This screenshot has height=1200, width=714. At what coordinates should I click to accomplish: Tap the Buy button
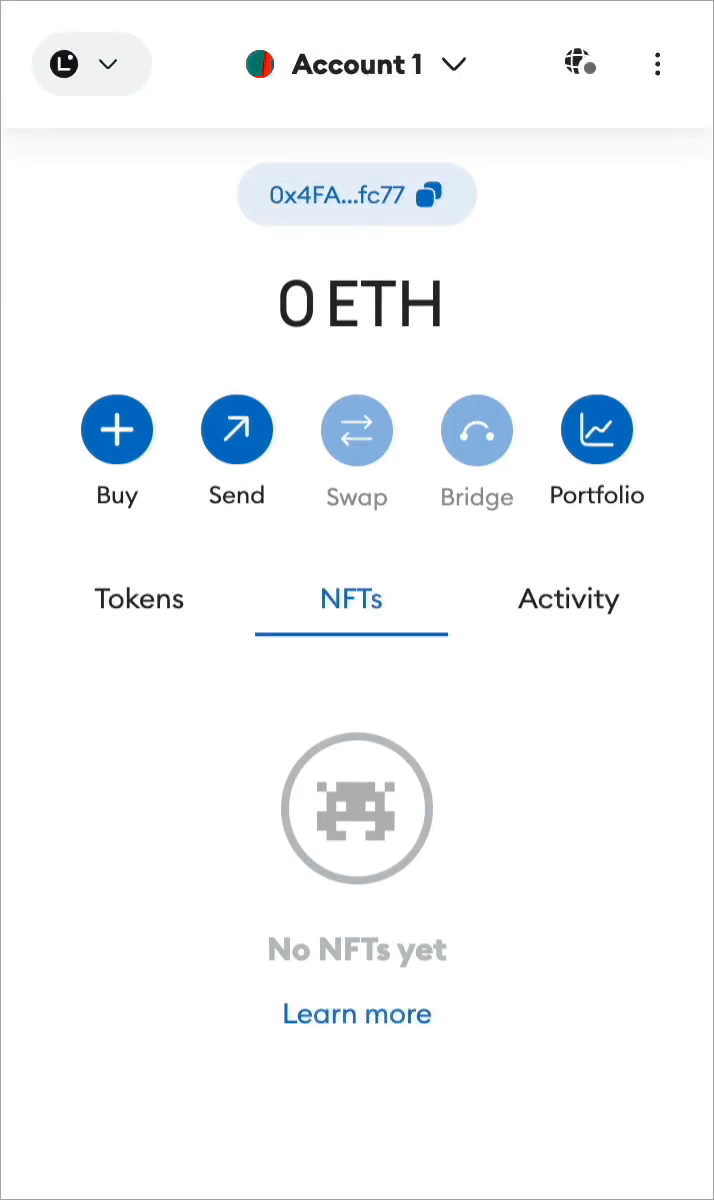[x=117, y=430]
